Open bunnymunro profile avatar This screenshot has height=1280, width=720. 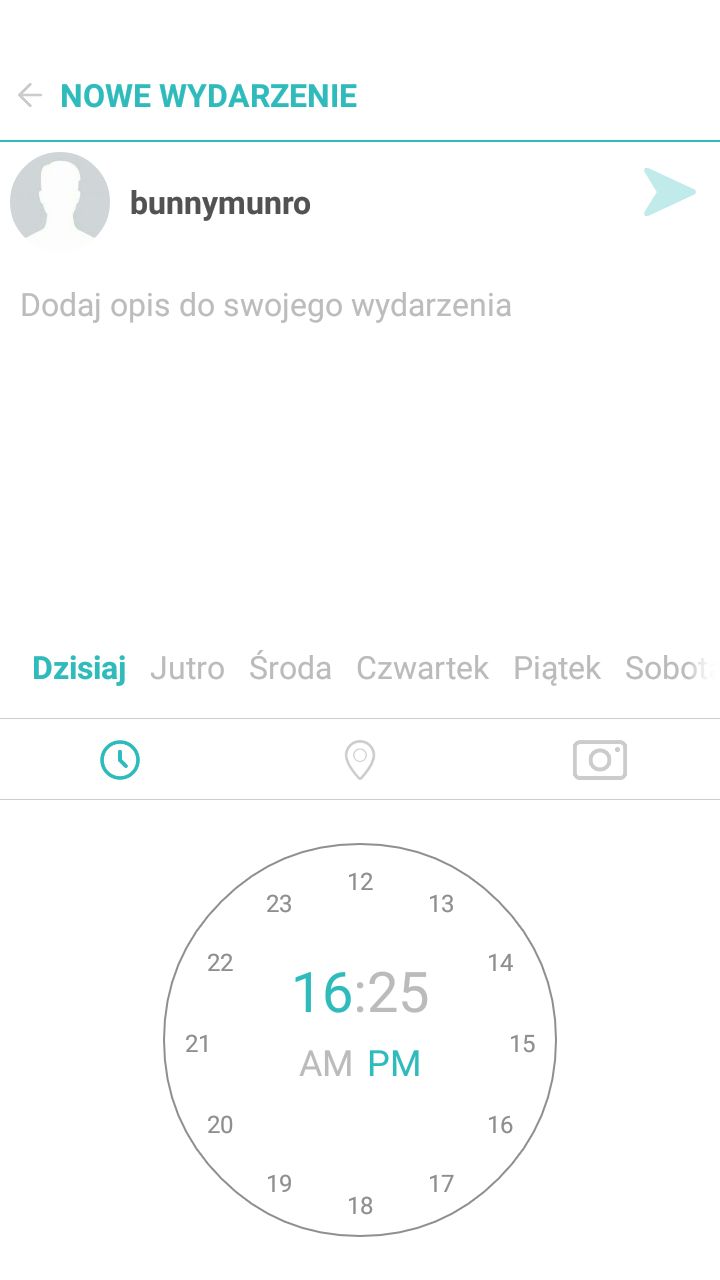pyautogui.click(x=60, y=202)
